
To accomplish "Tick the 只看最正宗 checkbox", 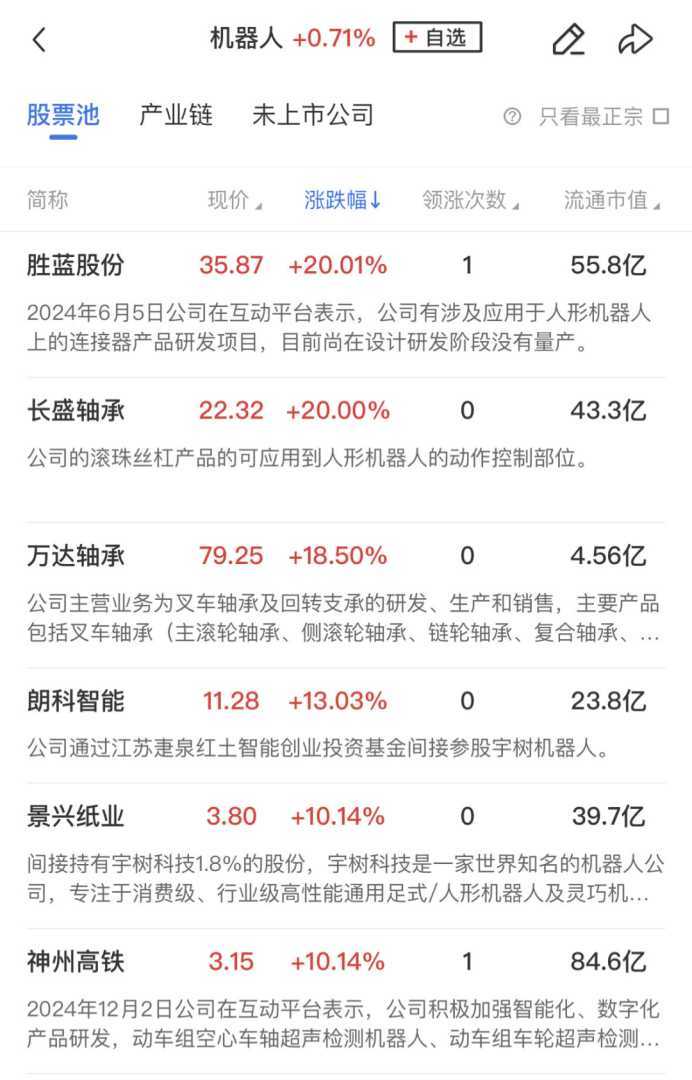I will point(660,116).
